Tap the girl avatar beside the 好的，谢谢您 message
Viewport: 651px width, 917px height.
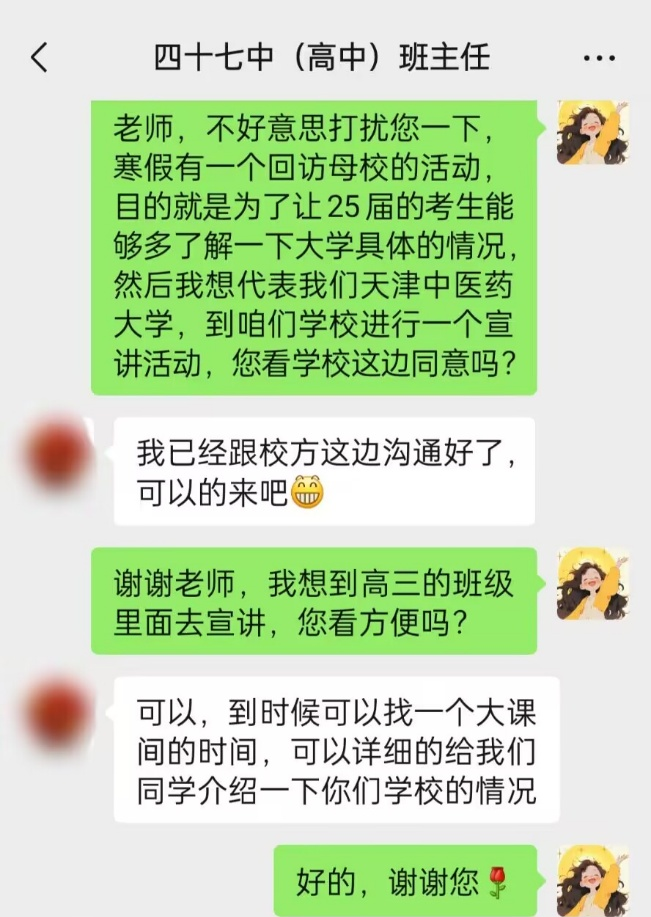coord(592,881)
